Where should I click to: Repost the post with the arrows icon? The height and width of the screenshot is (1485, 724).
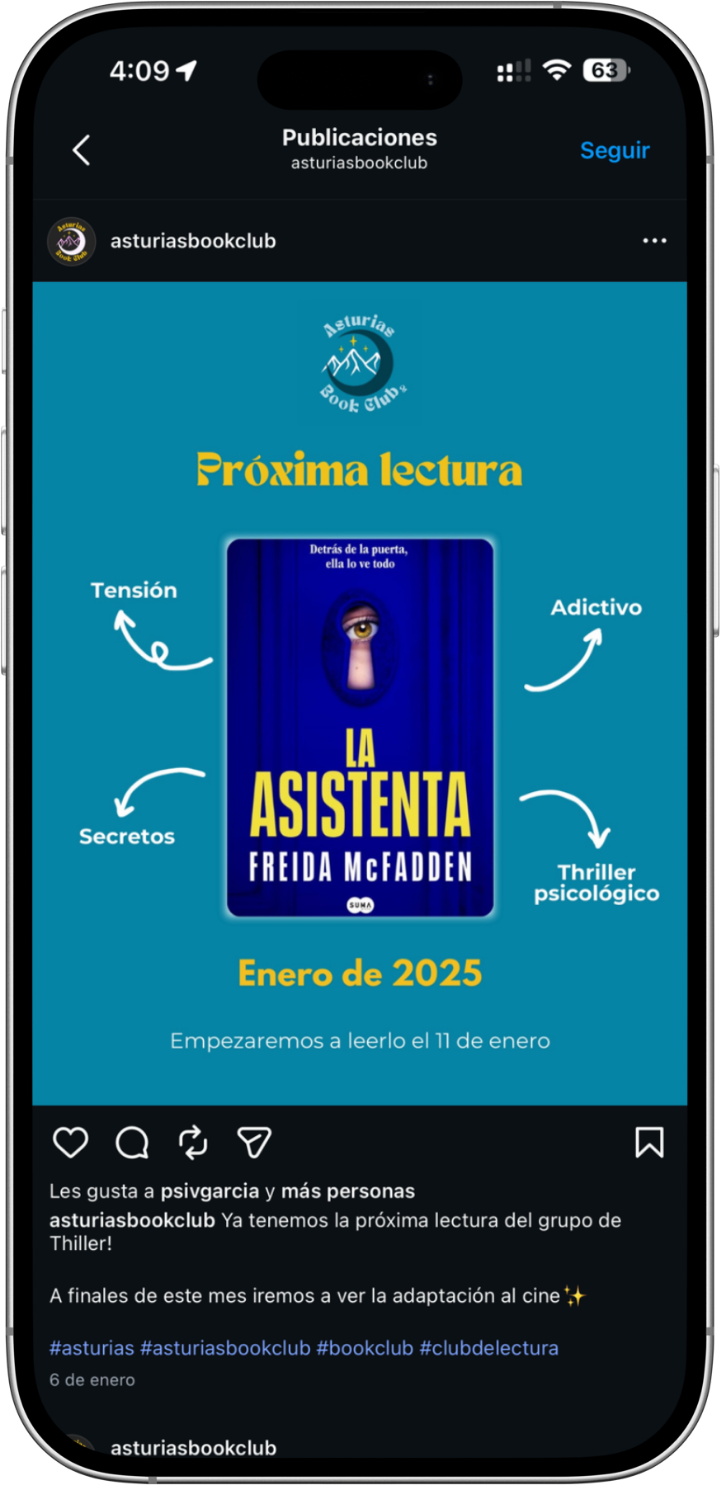(x=193, y=1142)
